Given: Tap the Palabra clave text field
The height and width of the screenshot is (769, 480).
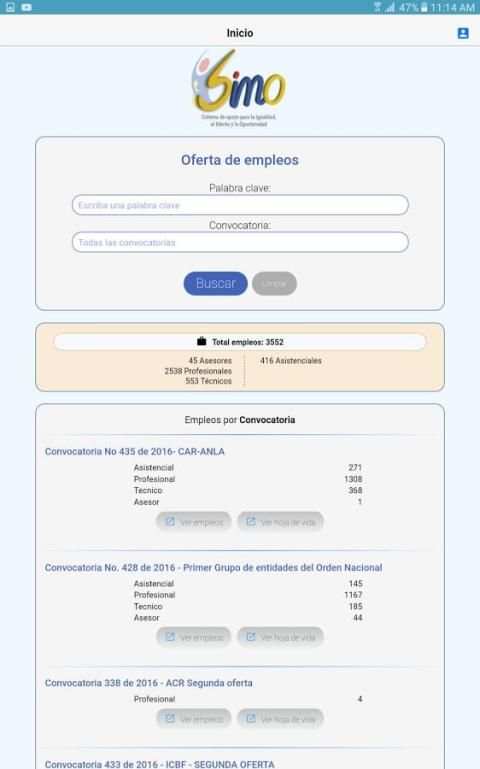Looking at the screenshot, I should click(240, 205).
